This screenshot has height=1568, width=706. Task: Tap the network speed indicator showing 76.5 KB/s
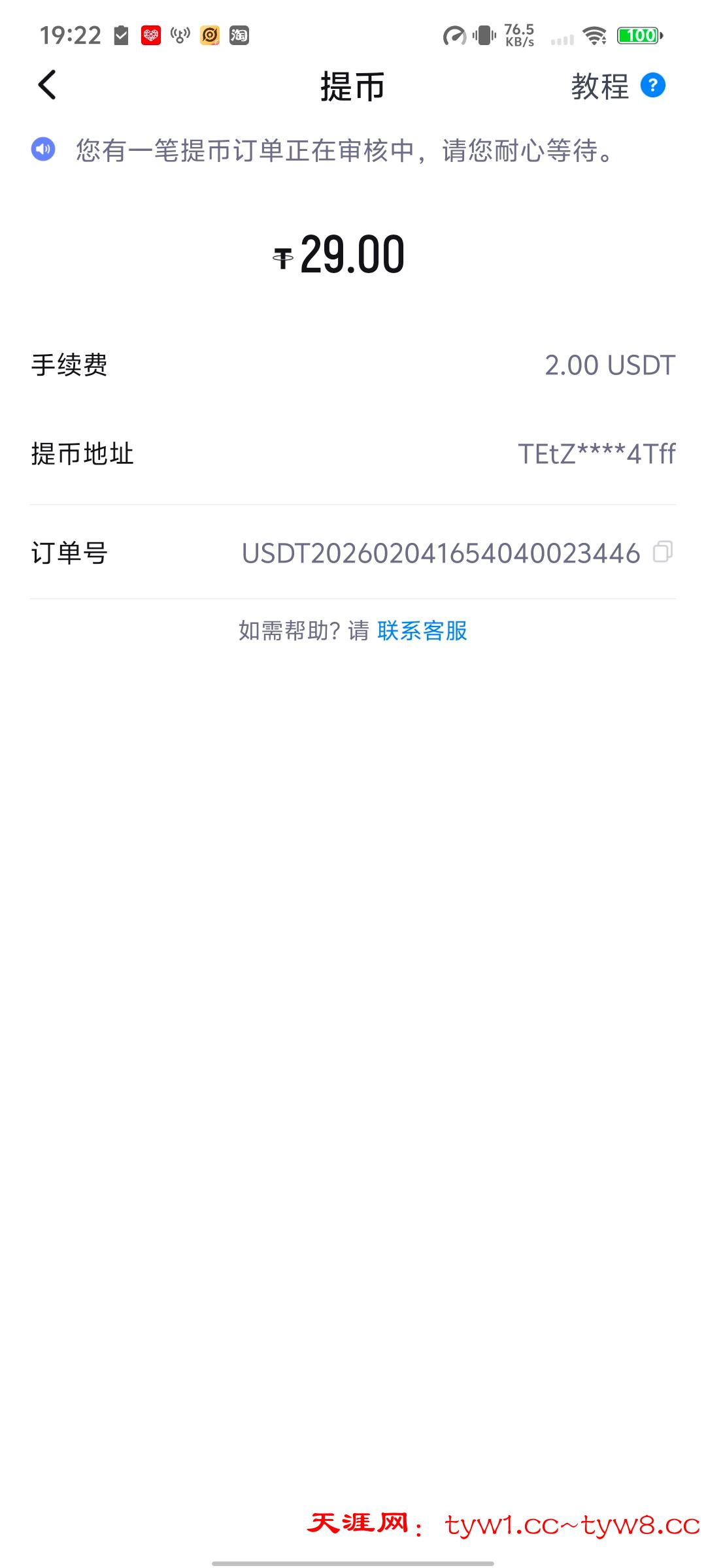tap(518, 34)
